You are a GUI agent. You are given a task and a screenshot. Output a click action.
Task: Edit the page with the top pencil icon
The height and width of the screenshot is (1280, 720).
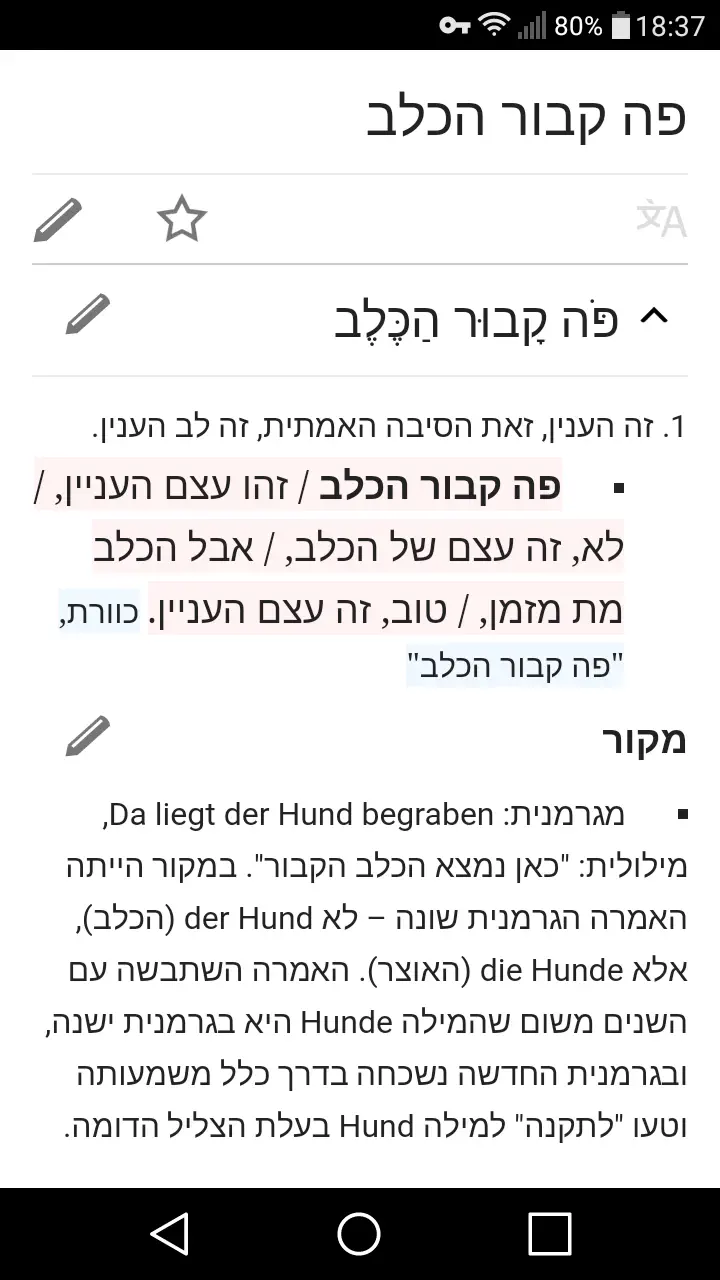(58, 220)
